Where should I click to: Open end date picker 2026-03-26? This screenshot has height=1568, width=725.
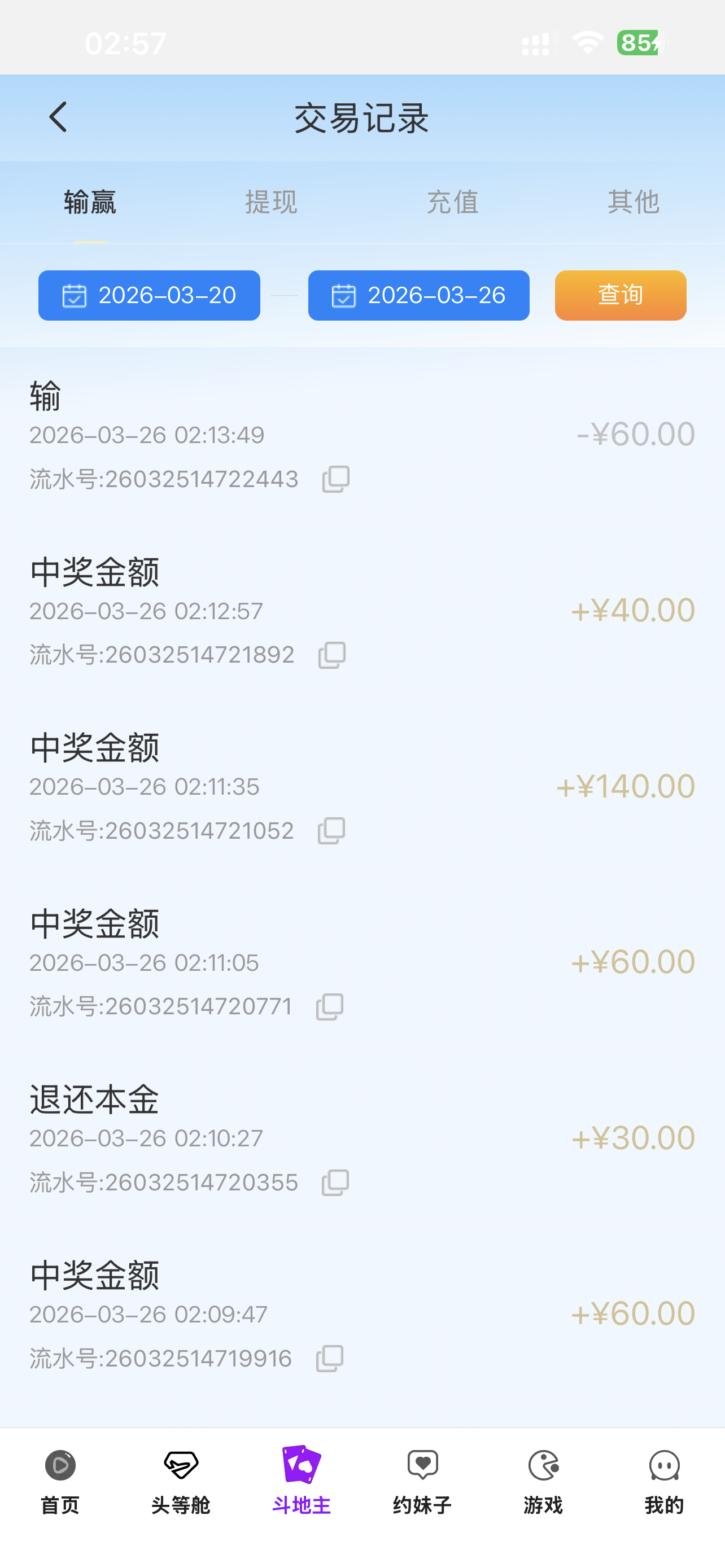(419, 295)
